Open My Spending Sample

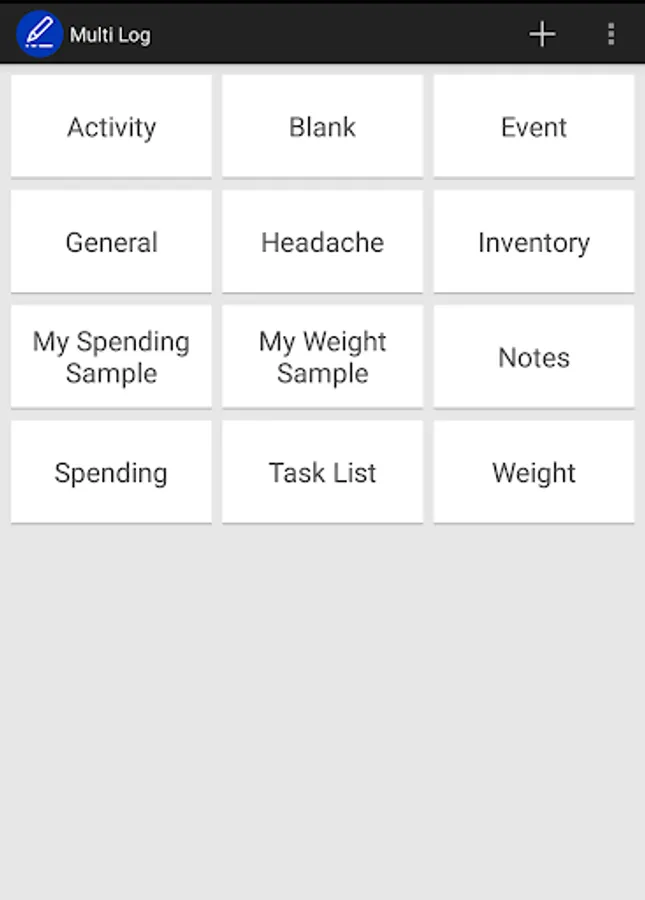point(111,357)
